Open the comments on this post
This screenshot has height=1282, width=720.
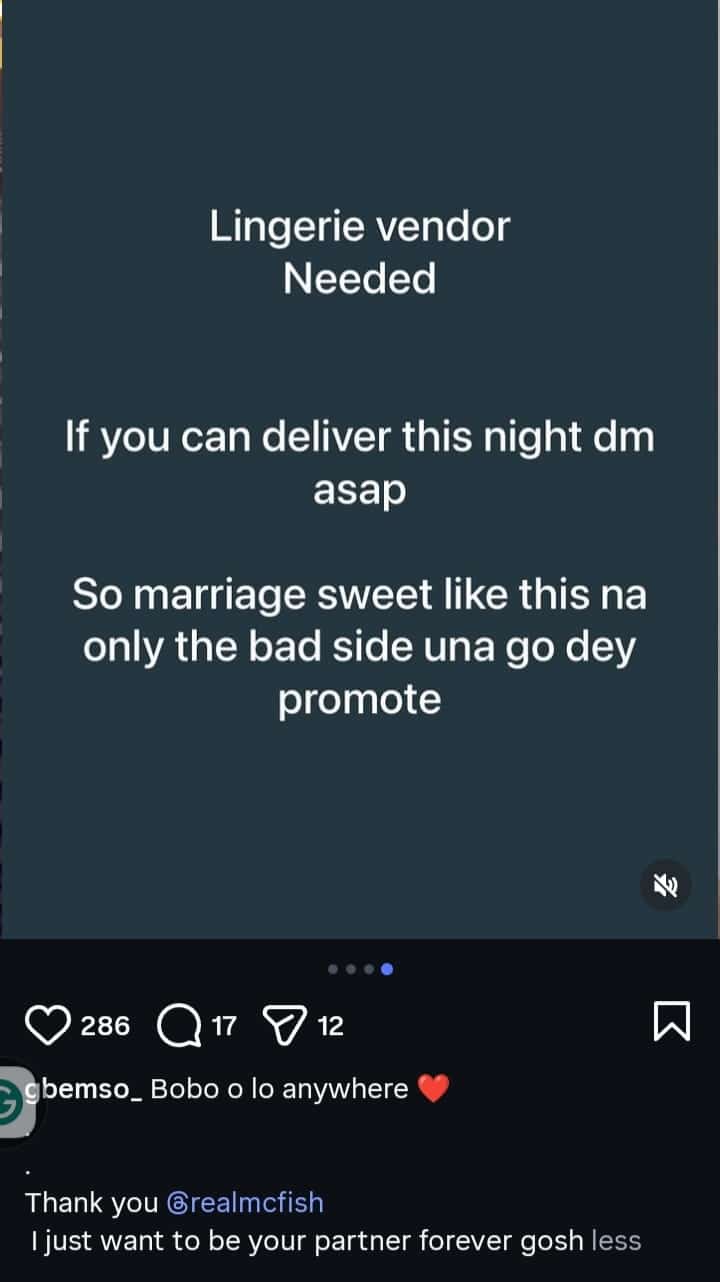point(179,1025)
